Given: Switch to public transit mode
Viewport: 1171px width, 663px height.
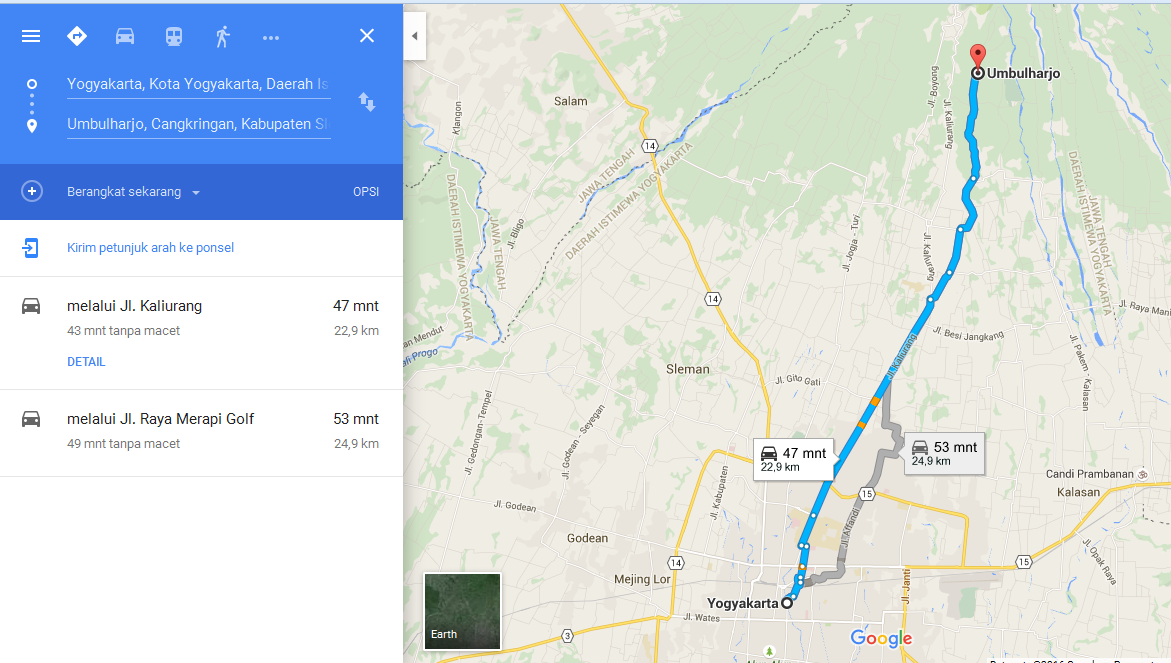Looking at the screenshot, I should pyautogui.click(x=174, y=36).
